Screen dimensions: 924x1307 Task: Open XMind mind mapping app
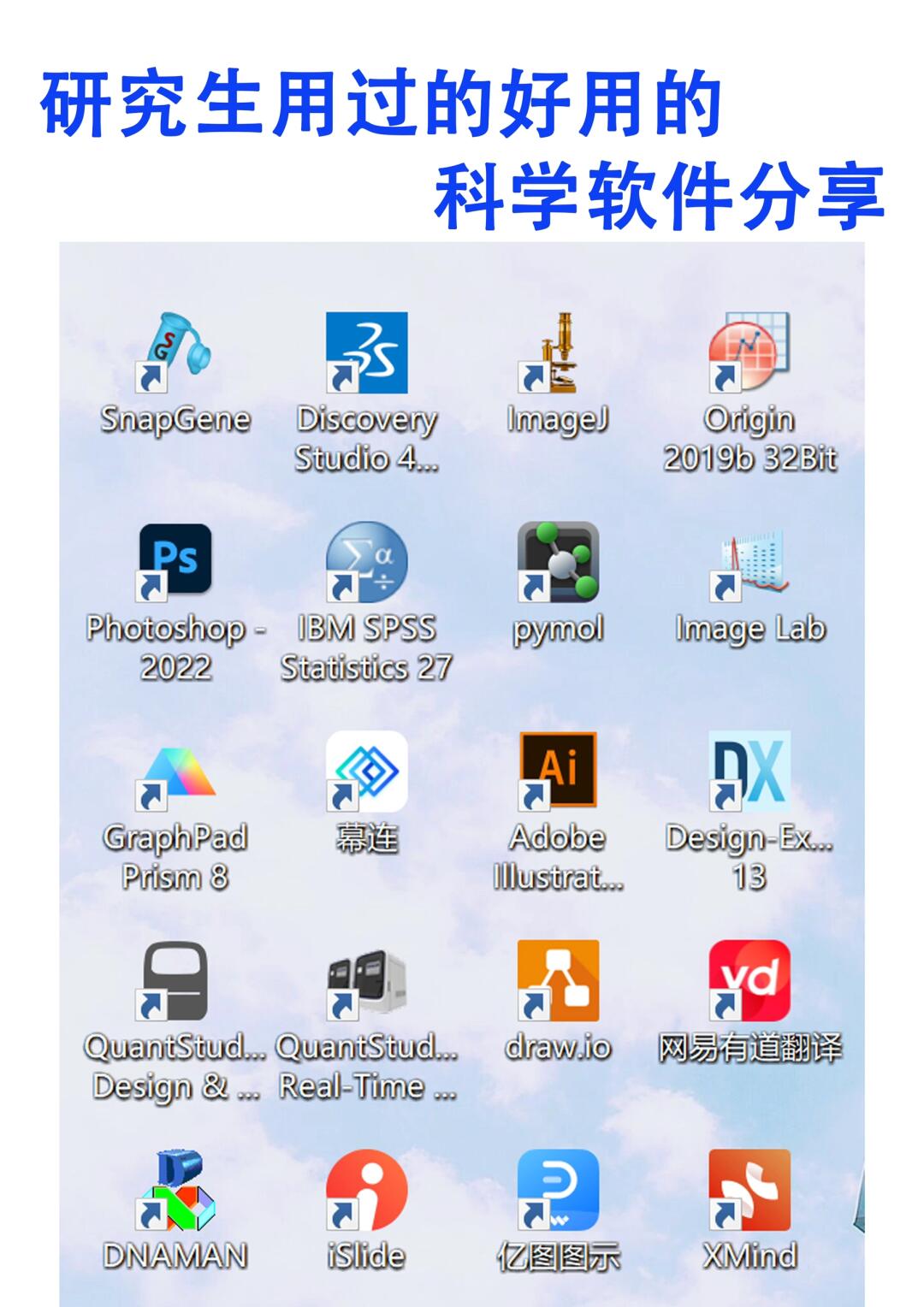[749, 1189]
